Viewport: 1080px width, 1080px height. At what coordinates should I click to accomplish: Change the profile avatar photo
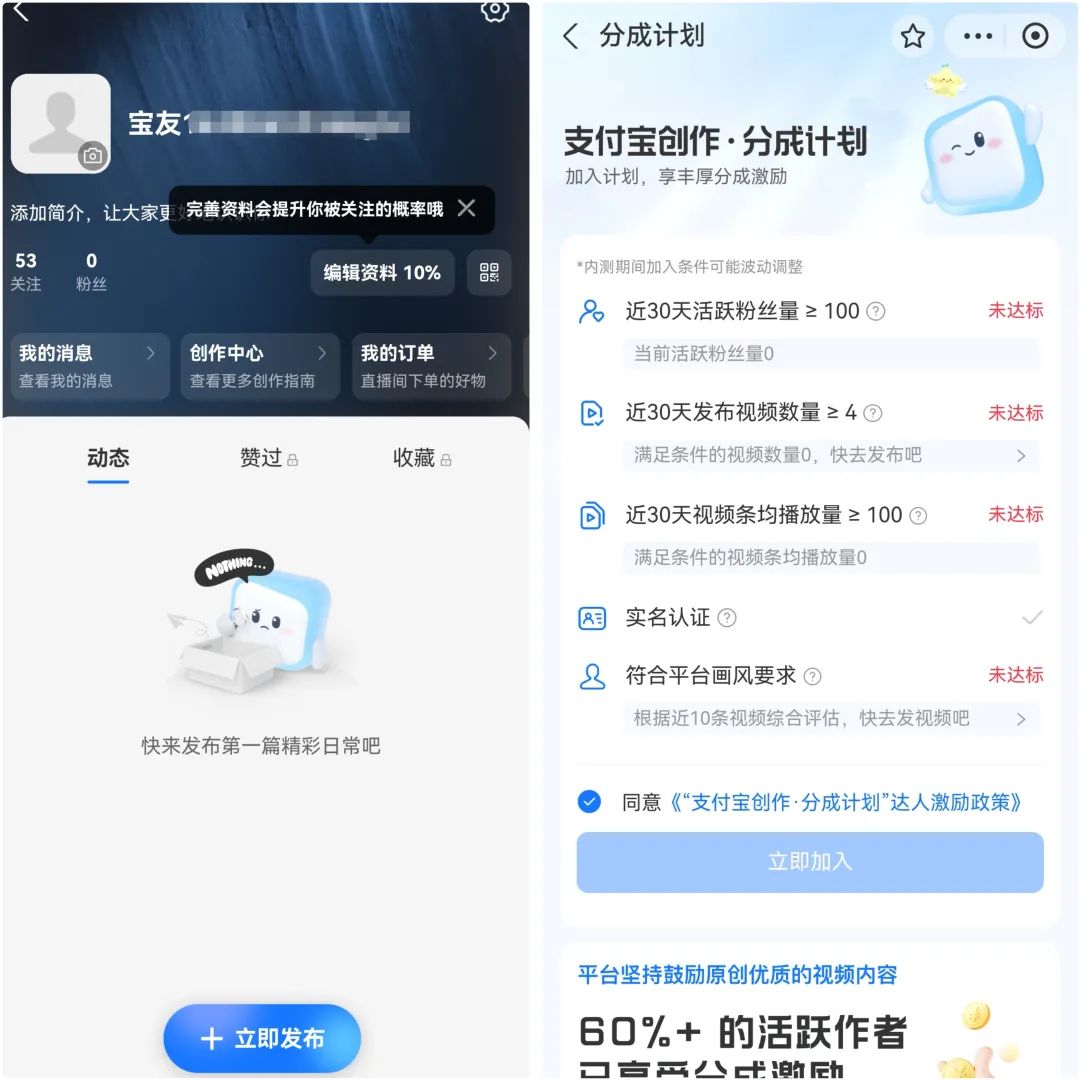point(92,156)
